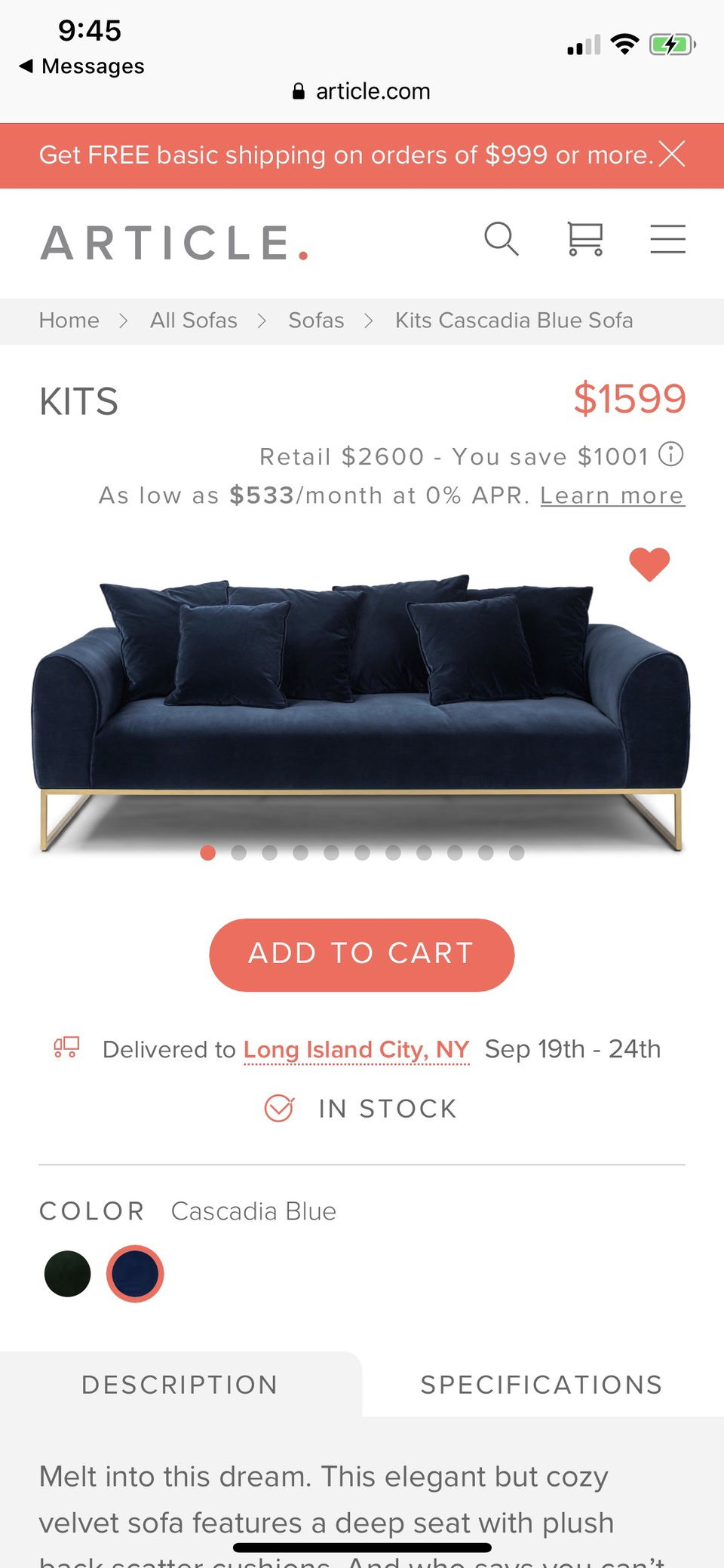Select the Cascadia Blue color swatch
The width and height of the screenshot is (724, 1568).
[x=135, y=1274]
